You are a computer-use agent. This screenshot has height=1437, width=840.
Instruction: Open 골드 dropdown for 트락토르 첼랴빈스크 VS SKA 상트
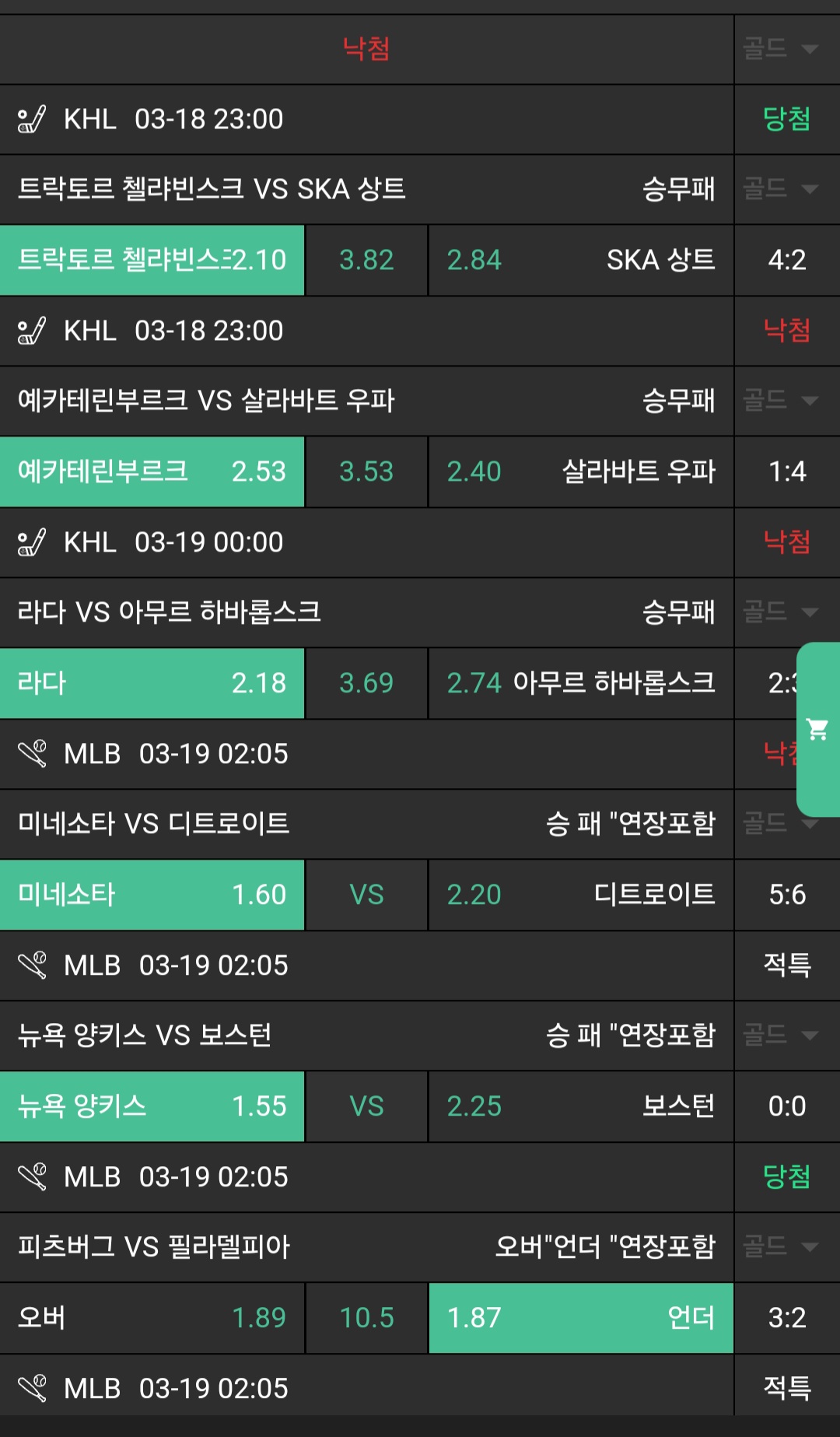781,188
